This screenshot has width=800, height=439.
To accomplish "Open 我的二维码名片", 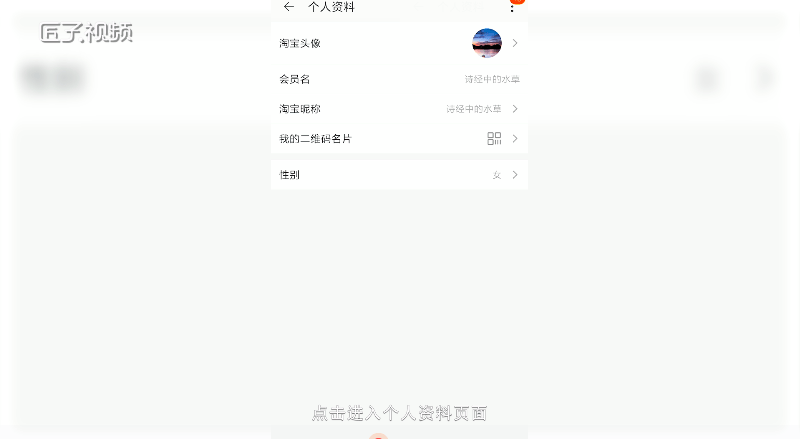I will pyautogui.click(x=399, y=138).
